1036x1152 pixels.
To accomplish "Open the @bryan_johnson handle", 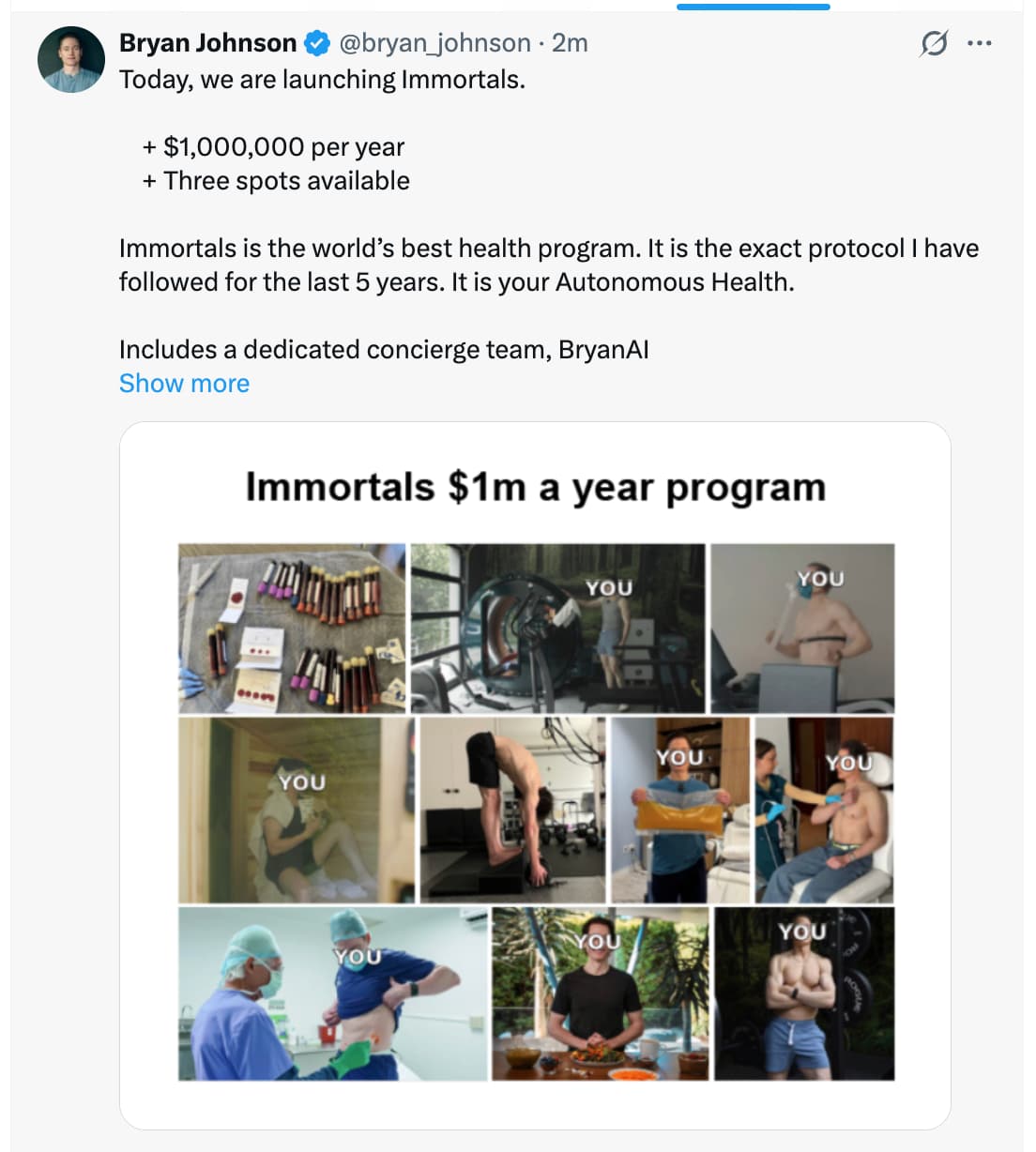I will pyautogui.click(x=434, y=43).
